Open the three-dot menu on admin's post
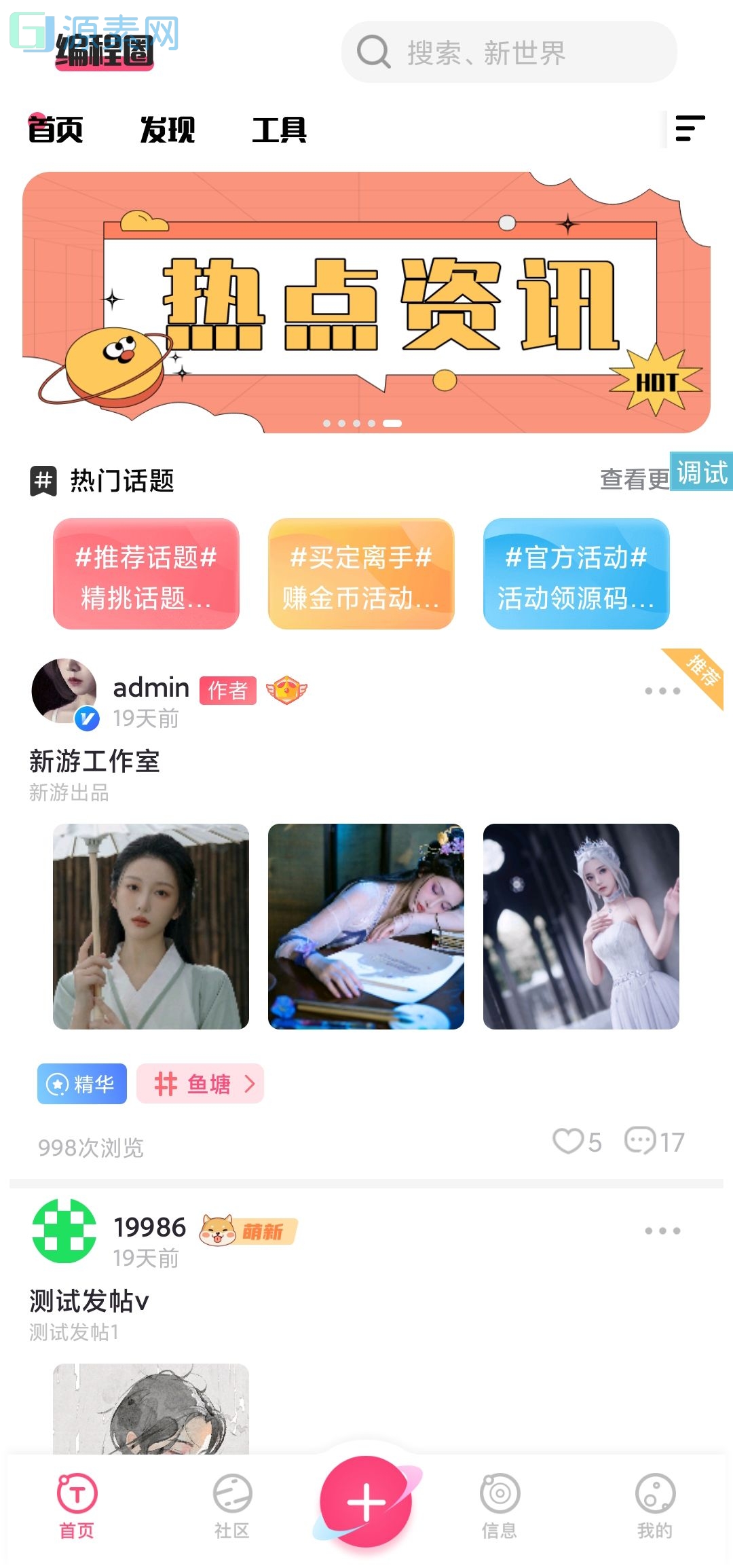This screenshot has width=733, height=1568. pos(662,691)
